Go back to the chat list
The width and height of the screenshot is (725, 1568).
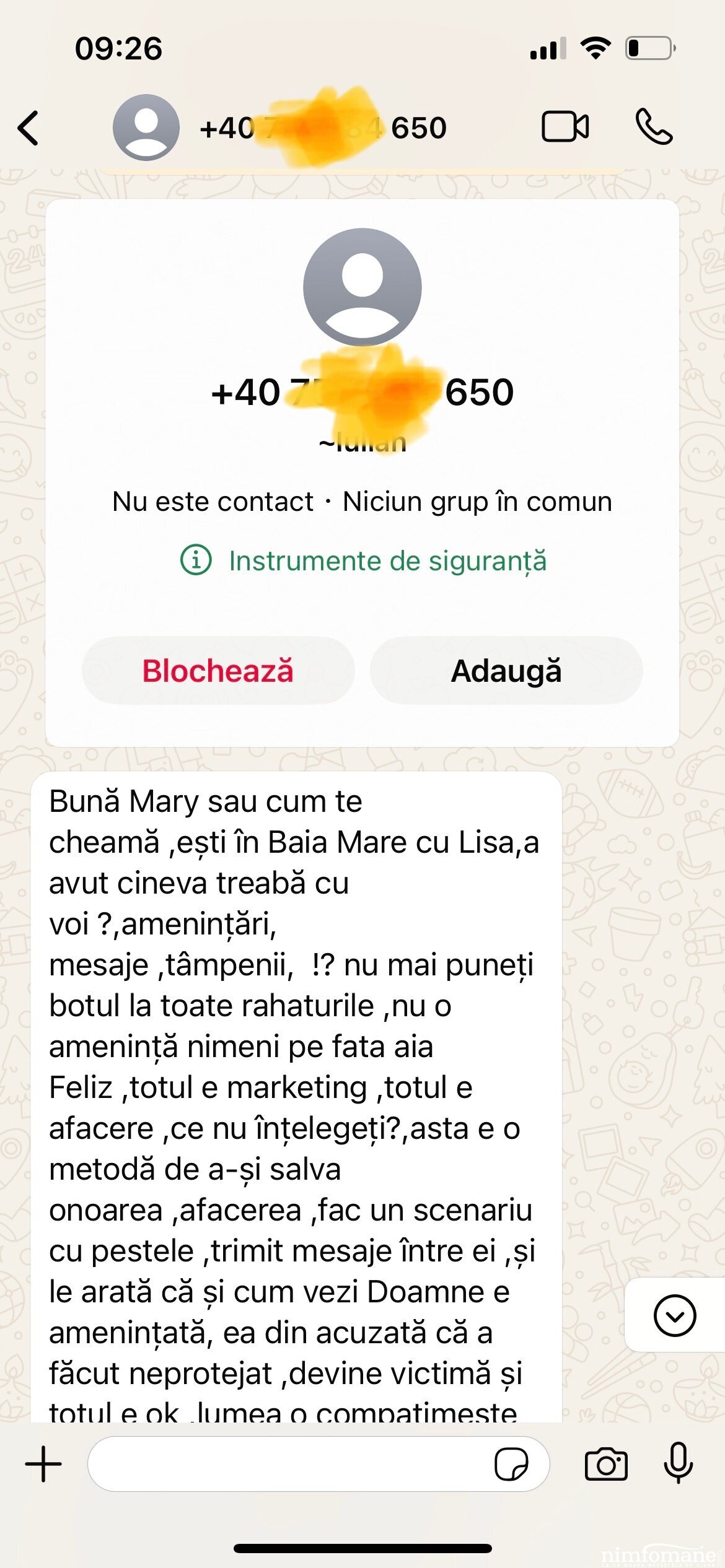(x=29, y=128)
